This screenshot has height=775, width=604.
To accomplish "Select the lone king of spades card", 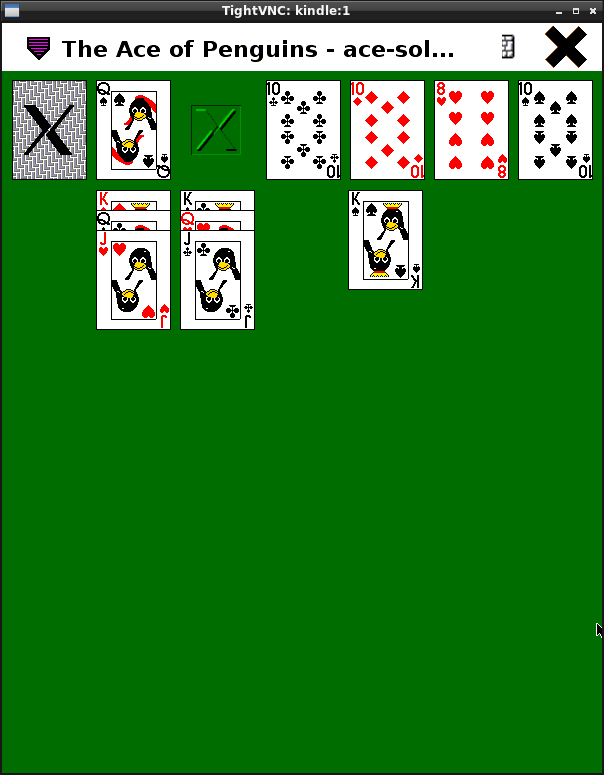I will point(385,240).
